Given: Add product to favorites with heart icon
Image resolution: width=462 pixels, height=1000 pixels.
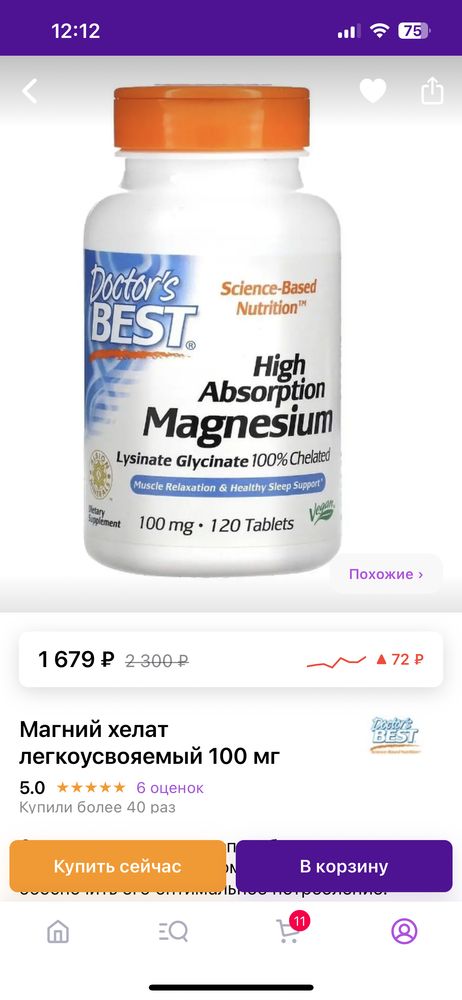Looking at the screenshot, I should point(373,91).
